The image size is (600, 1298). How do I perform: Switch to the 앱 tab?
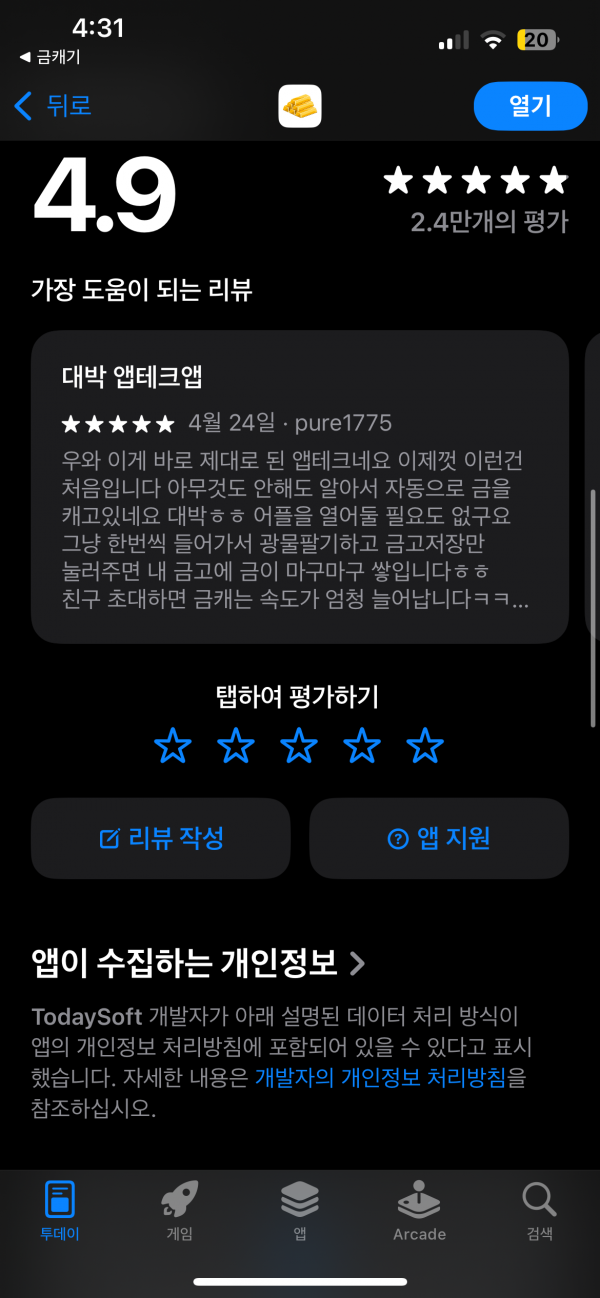tap(300, 1211)
